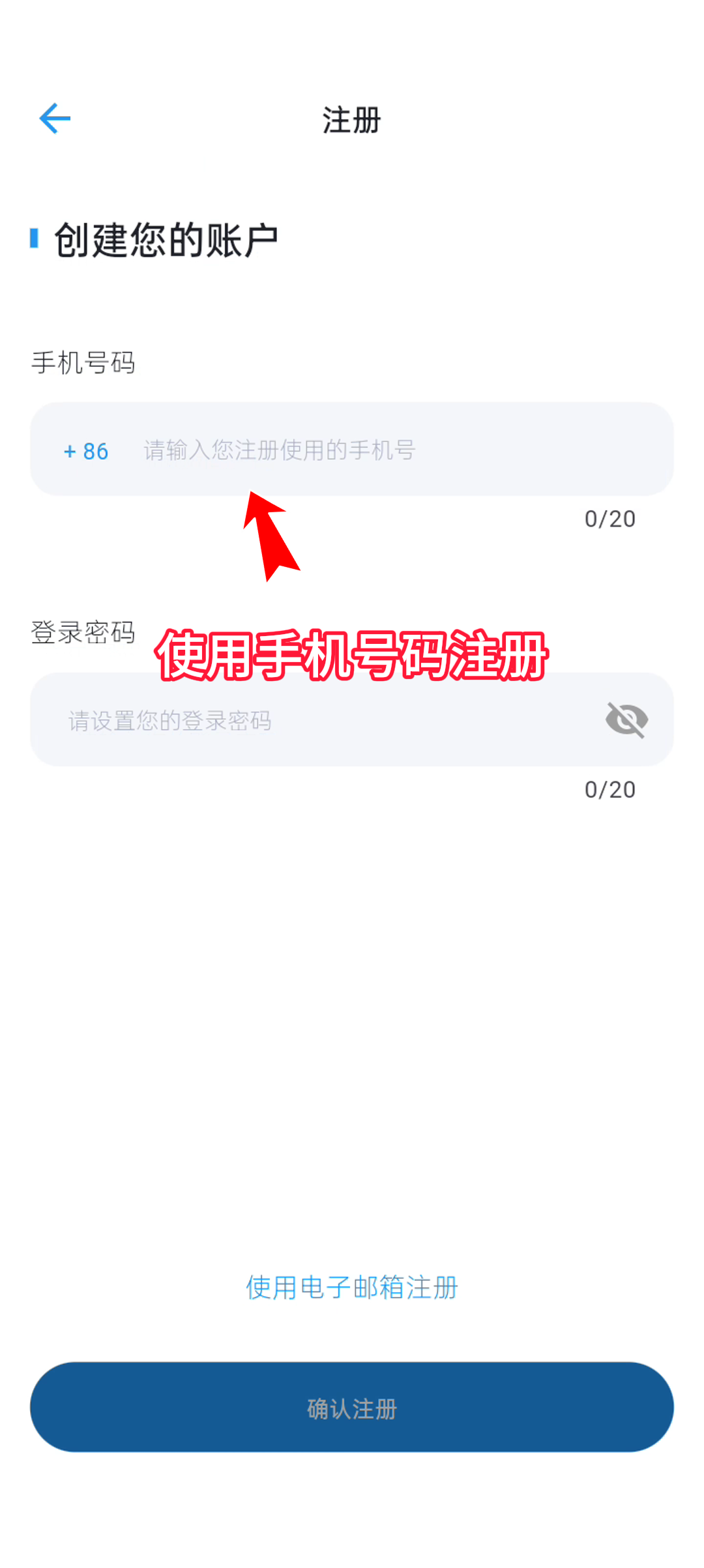Toggle password visibility eye icon
Screen dimensions: 704x1568
(626, 720)
